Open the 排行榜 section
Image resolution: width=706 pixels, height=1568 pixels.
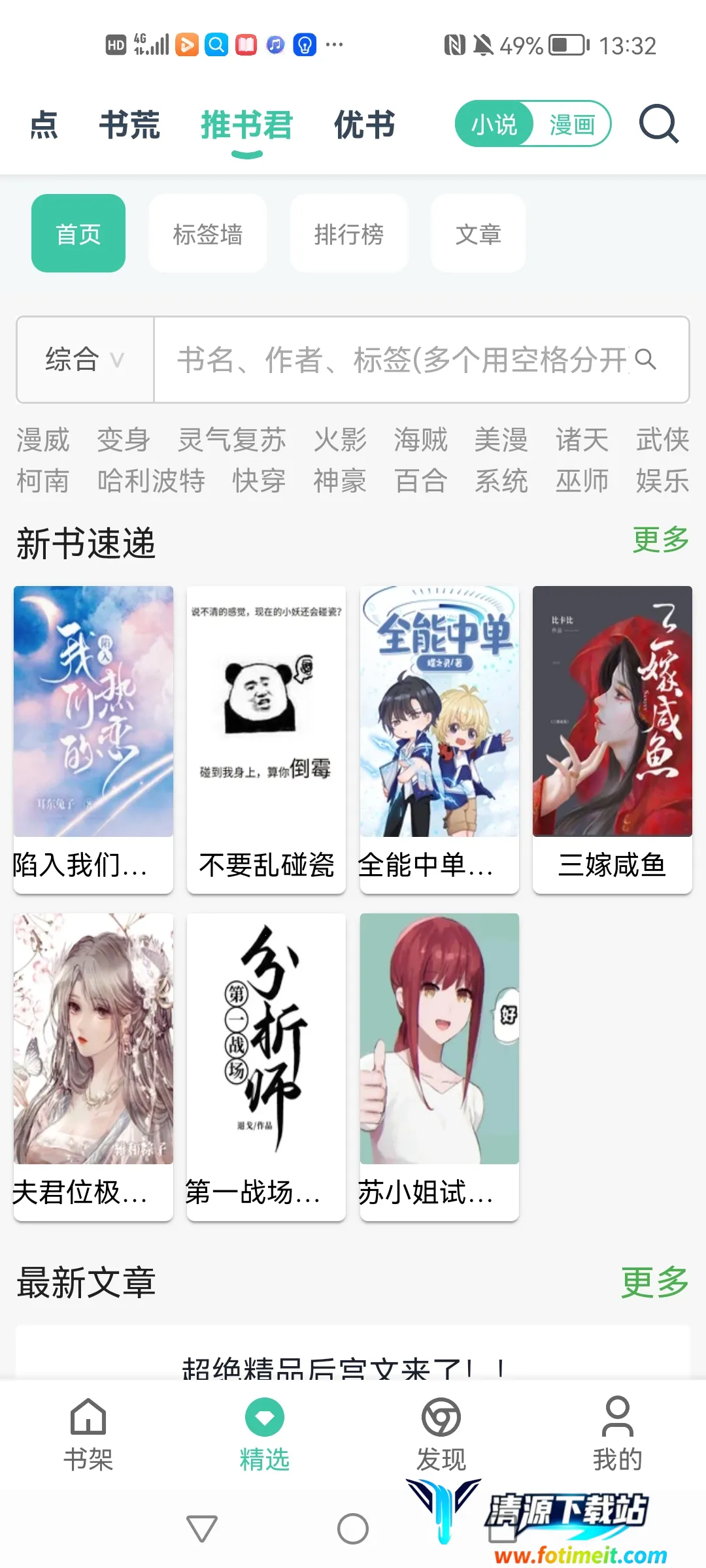349,233
